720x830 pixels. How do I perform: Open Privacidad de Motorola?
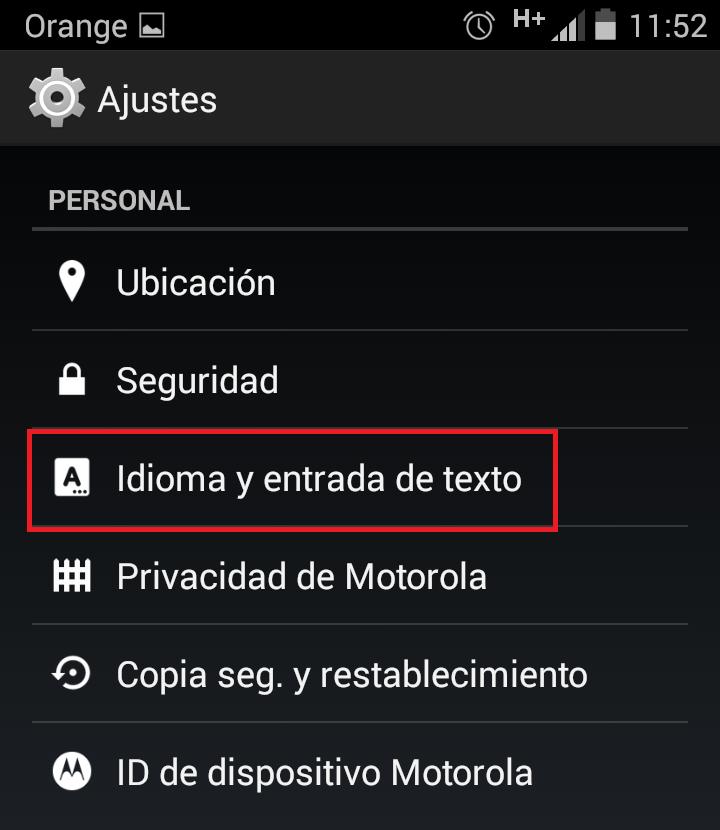pyautogui.click(x=301, y=577)
